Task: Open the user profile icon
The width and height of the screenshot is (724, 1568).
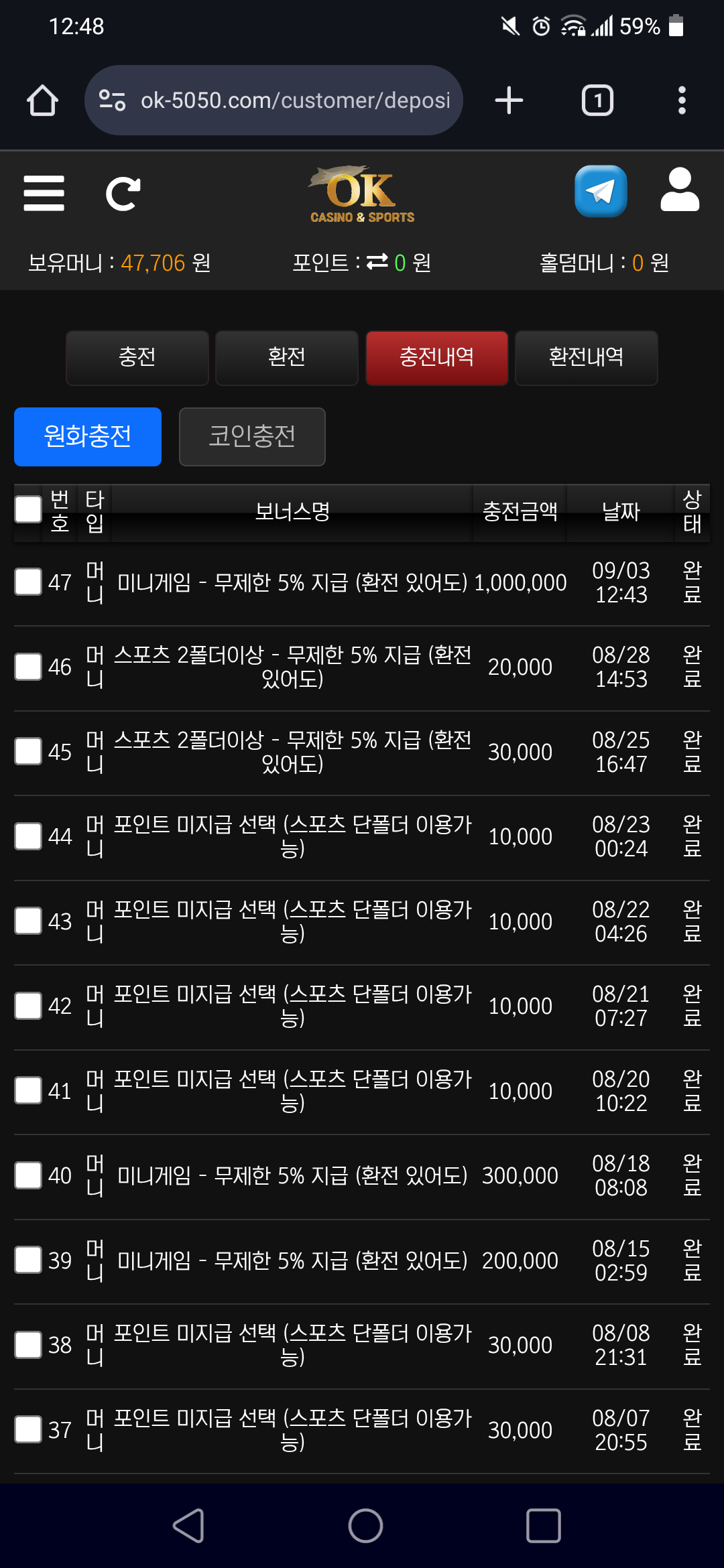Action: click(x=680, y=190)
